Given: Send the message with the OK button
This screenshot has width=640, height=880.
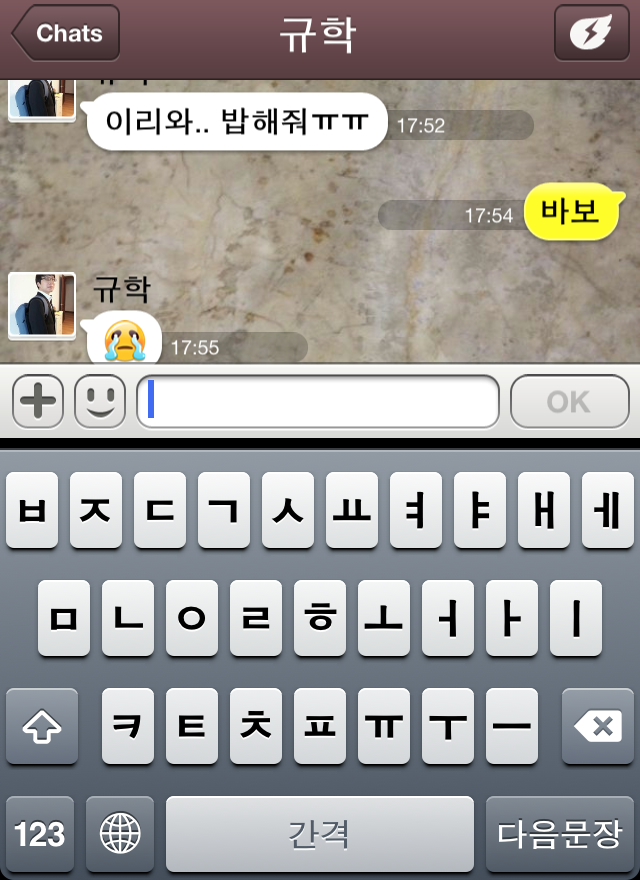Looking at the screenshot, I should tap(569, 402).
